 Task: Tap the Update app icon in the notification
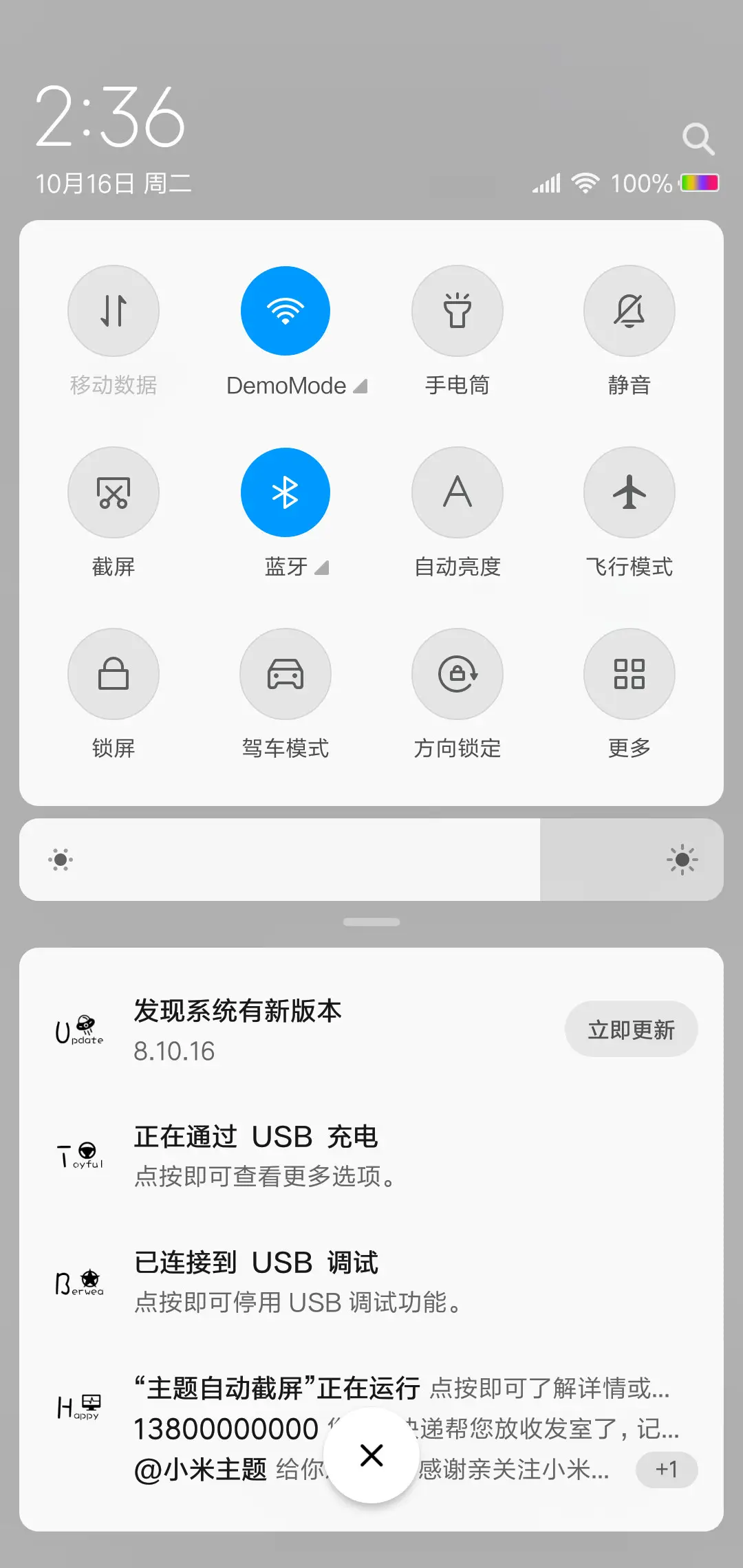click(80, 1029)
